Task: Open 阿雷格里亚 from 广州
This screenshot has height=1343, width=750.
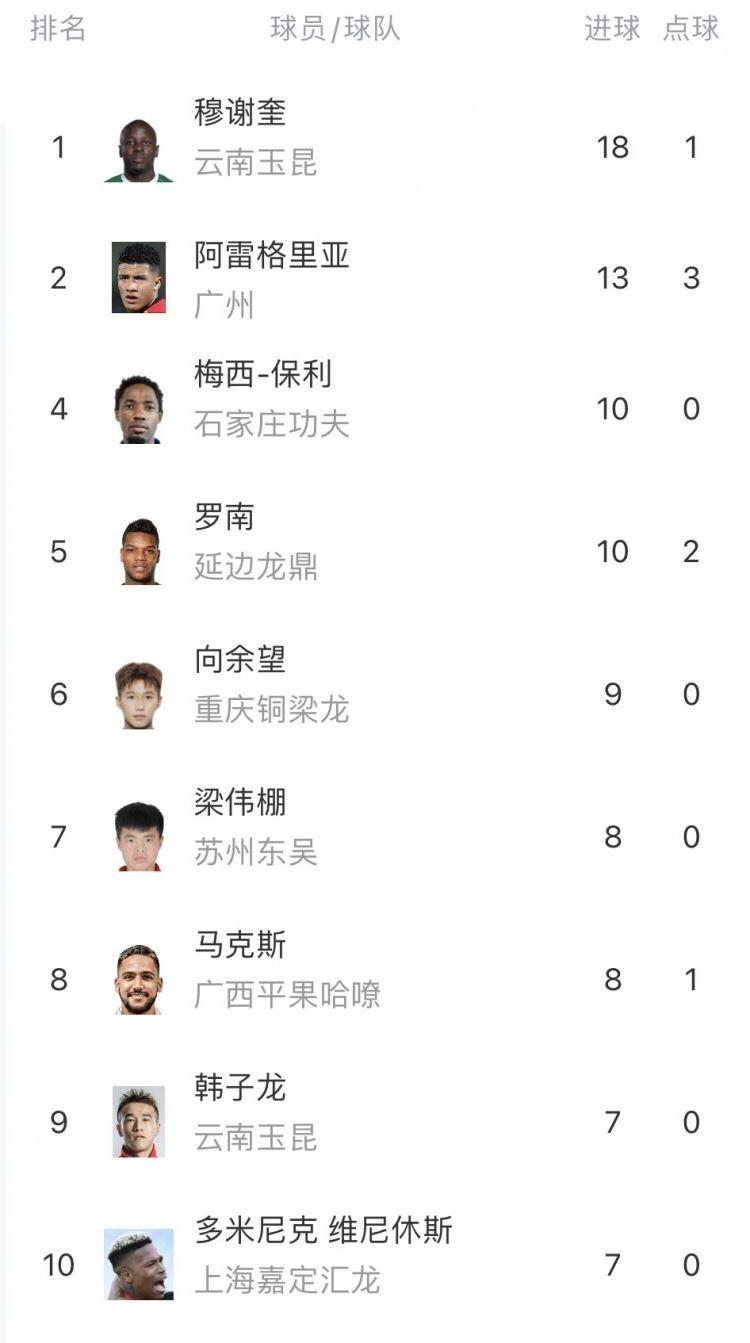Action: point(375,278)
